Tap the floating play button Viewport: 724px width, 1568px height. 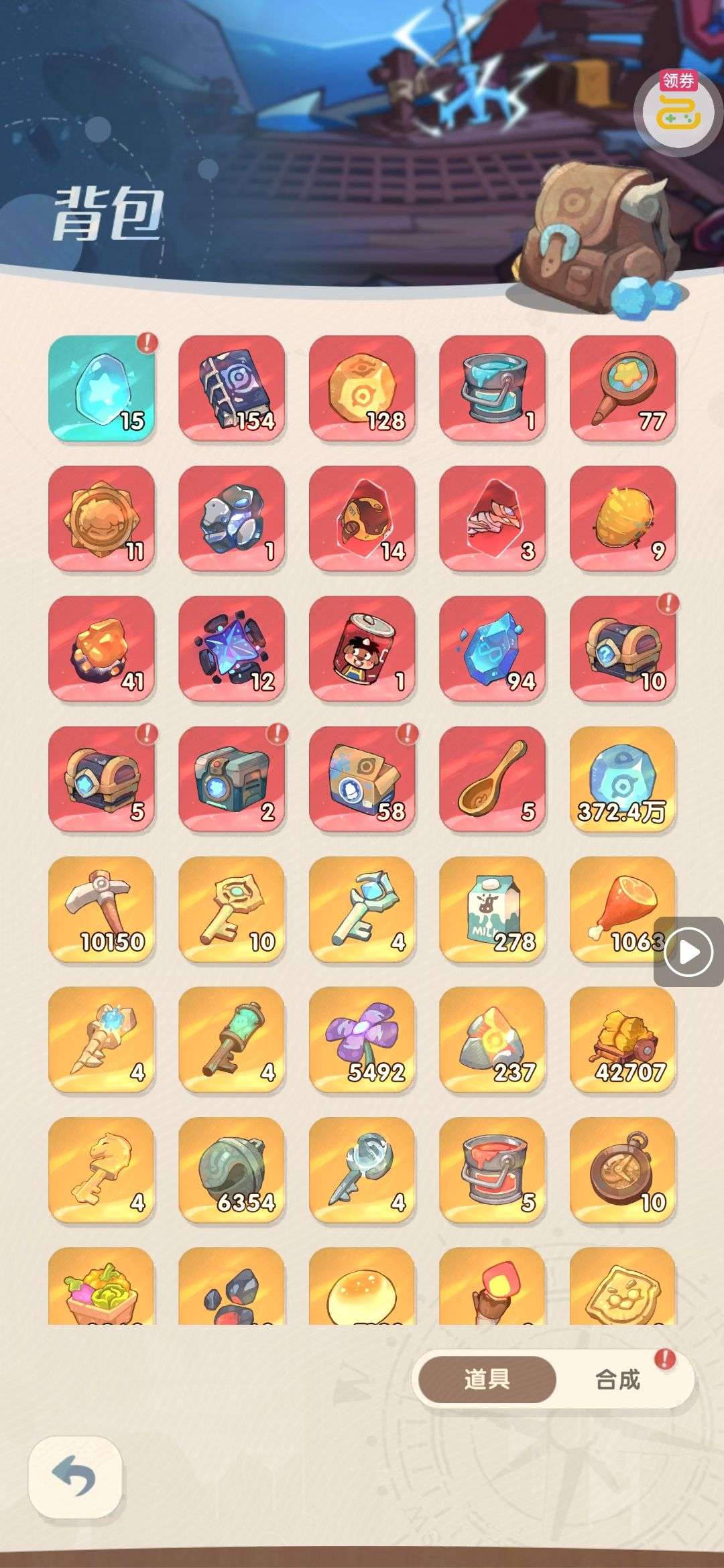coord(688,952)
